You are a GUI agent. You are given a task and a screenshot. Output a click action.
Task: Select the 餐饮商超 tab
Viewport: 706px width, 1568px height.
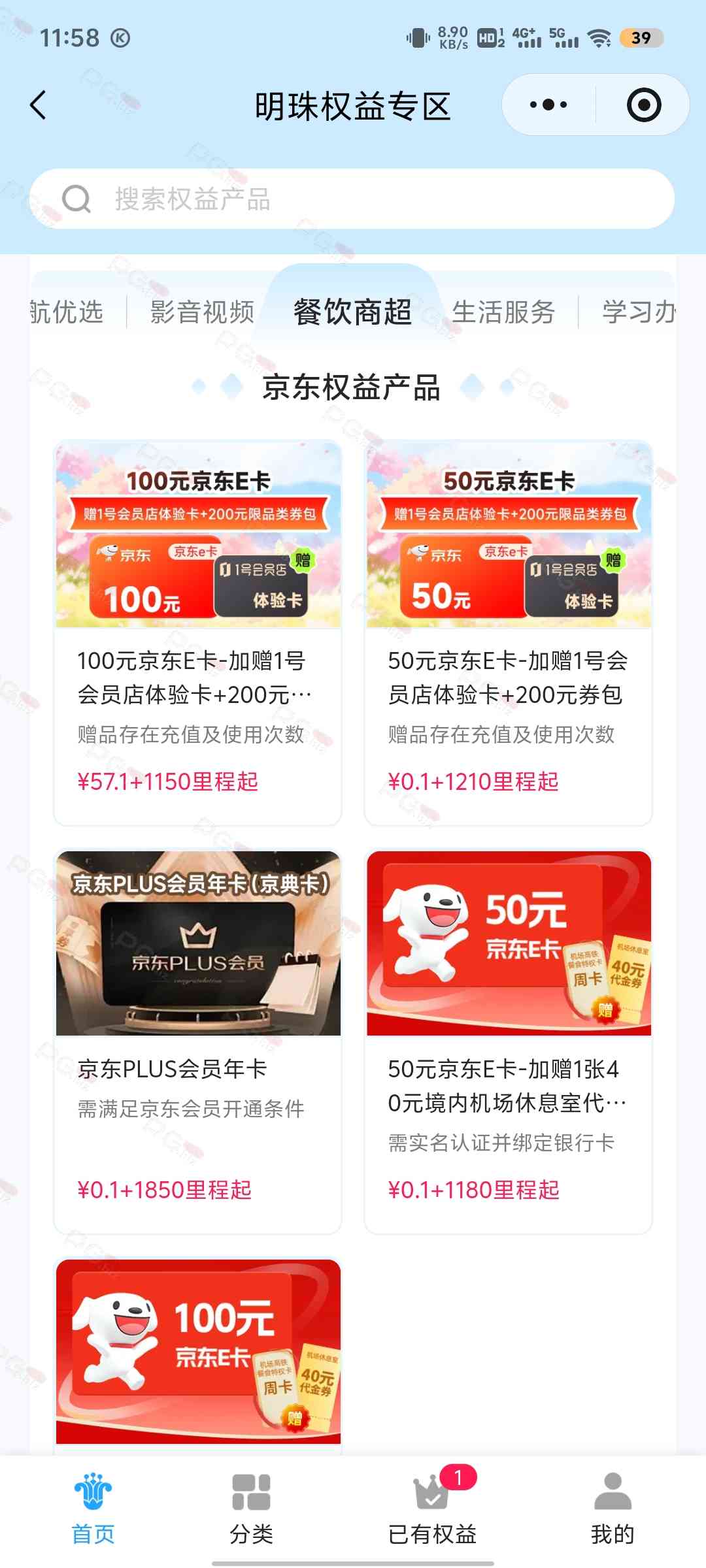tap(352, 312)
